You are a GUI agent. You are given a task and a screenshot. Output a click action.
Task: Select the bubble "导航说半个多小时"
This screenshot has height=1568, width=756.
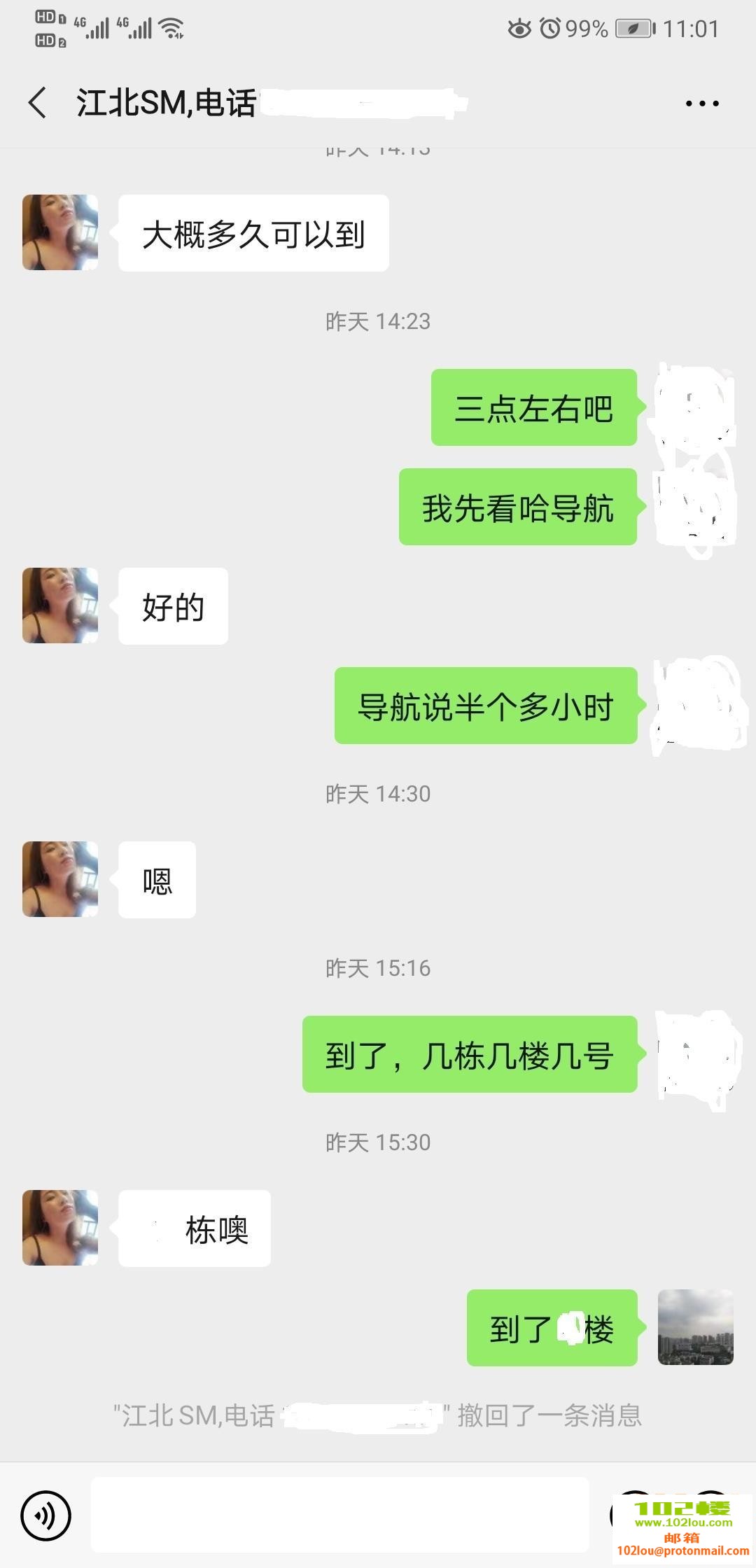pyautogui.click(x=486, y=707)
